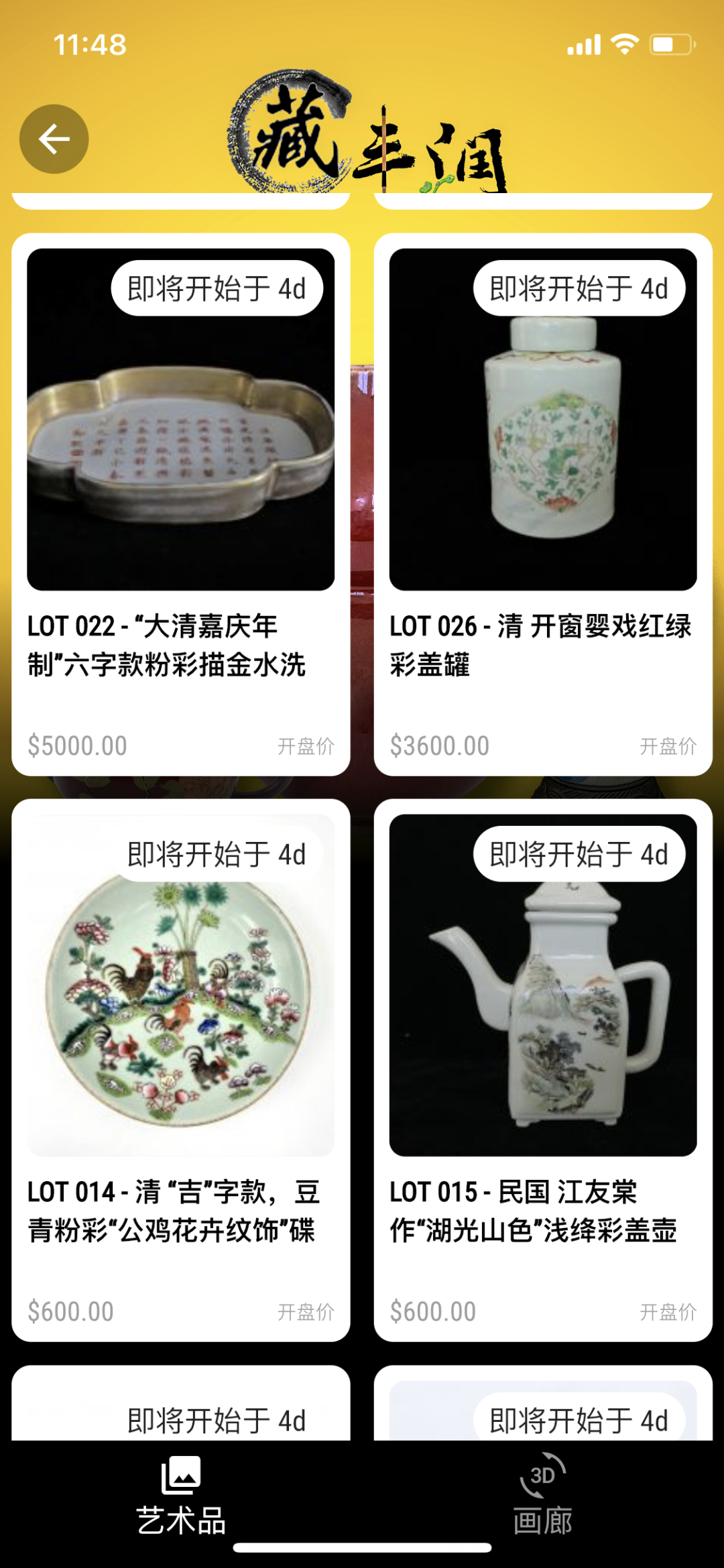Switch to the 艺术品 tab

tap(181, 1495)
